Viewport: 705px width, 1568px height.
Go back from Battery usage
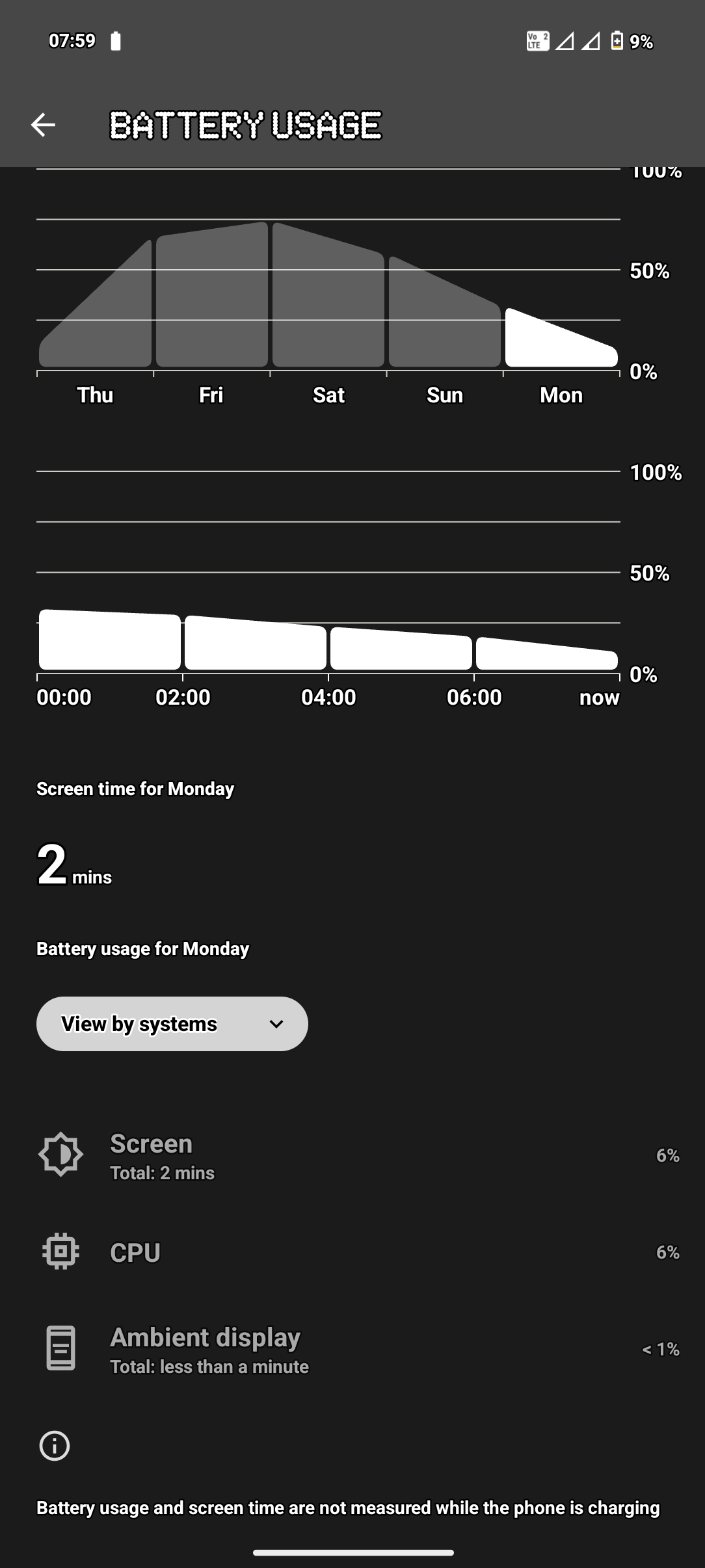43,125
